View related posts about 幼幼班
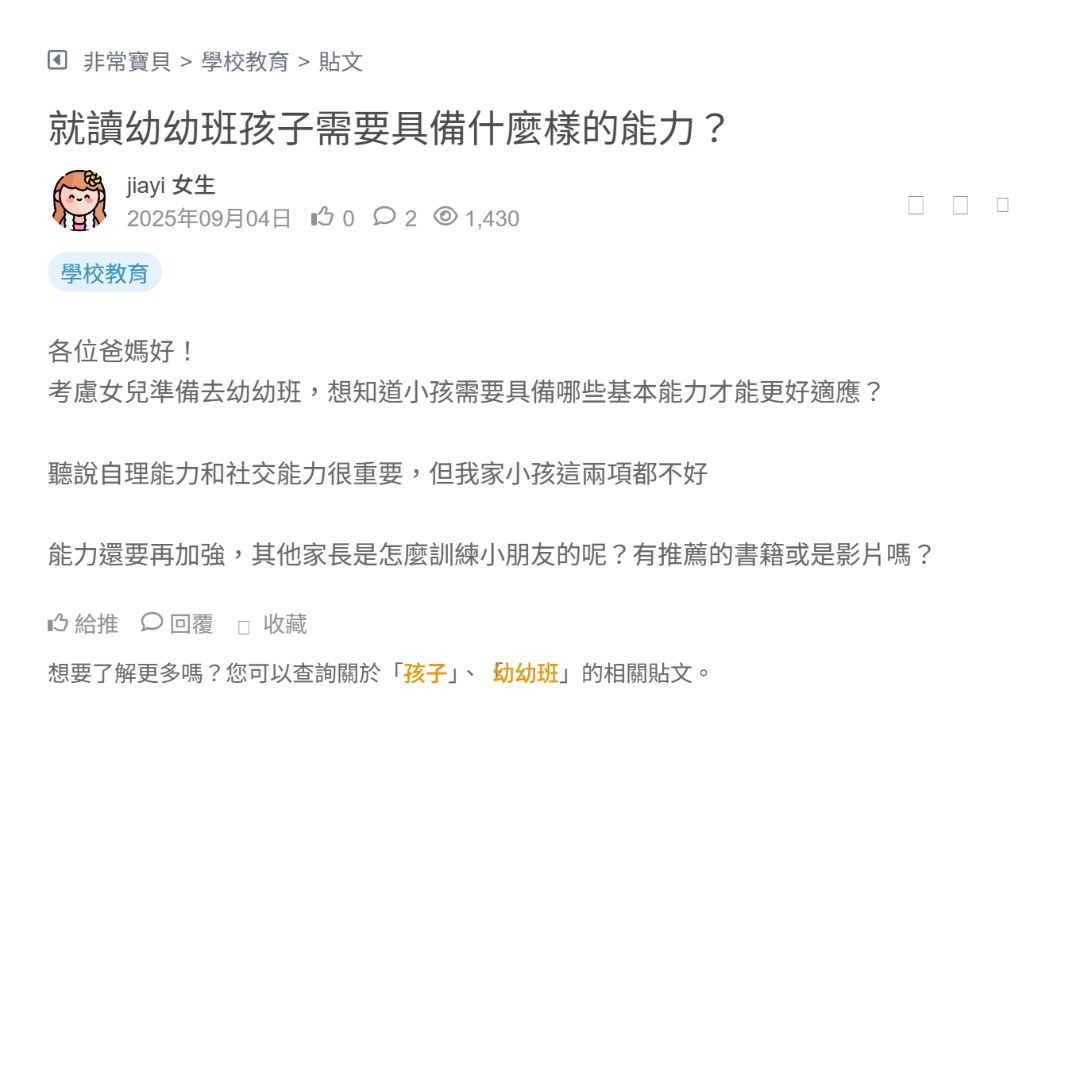Screen dimensions: 1080x1080 click(x=527, y=673)
